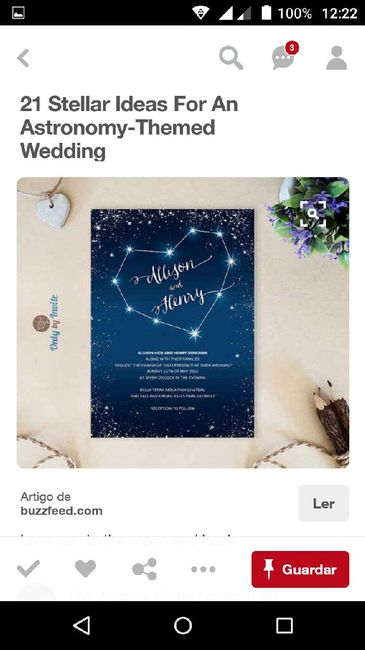
Task: Share this pin
Action: [x=144, y=569]
